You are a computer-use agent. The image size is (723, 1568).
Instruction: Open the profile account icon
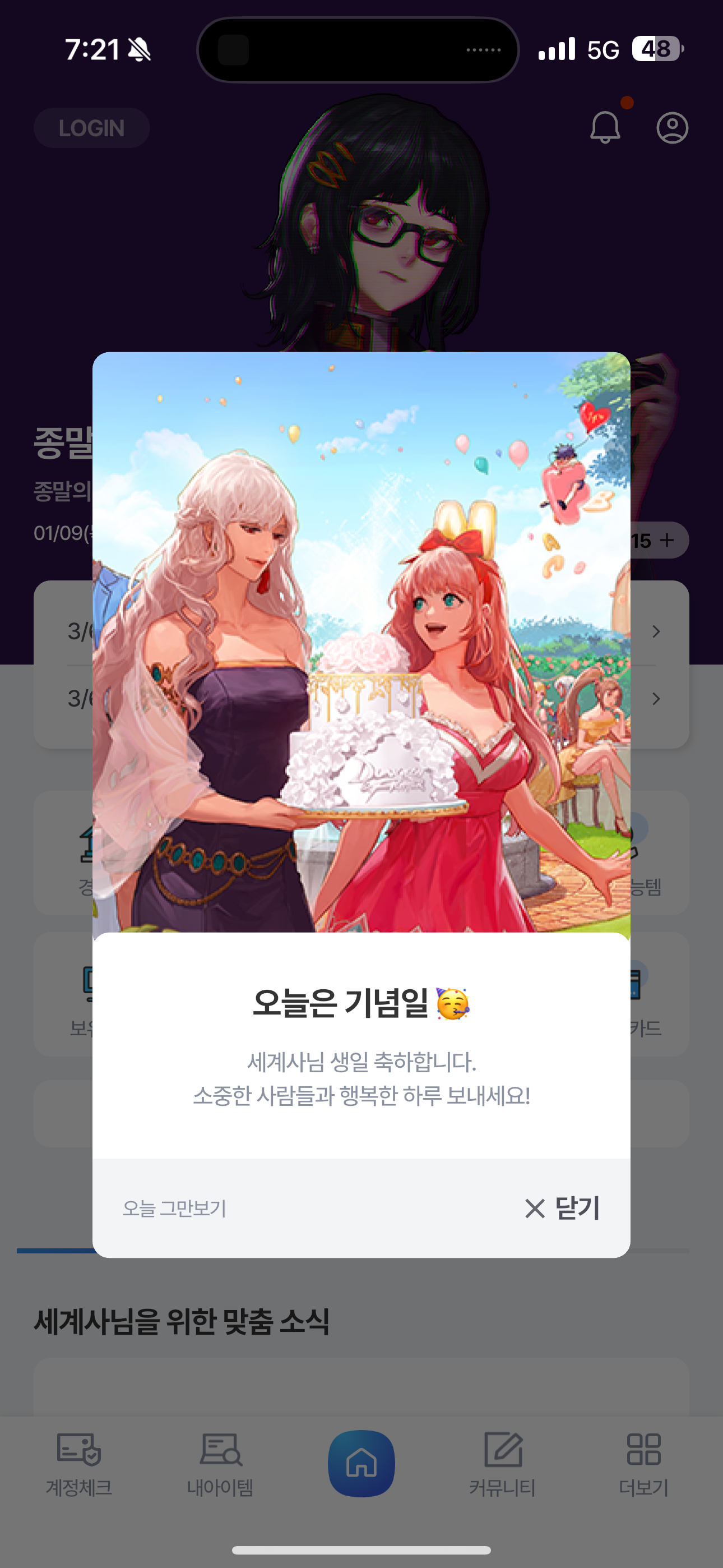tap(672, 128)
